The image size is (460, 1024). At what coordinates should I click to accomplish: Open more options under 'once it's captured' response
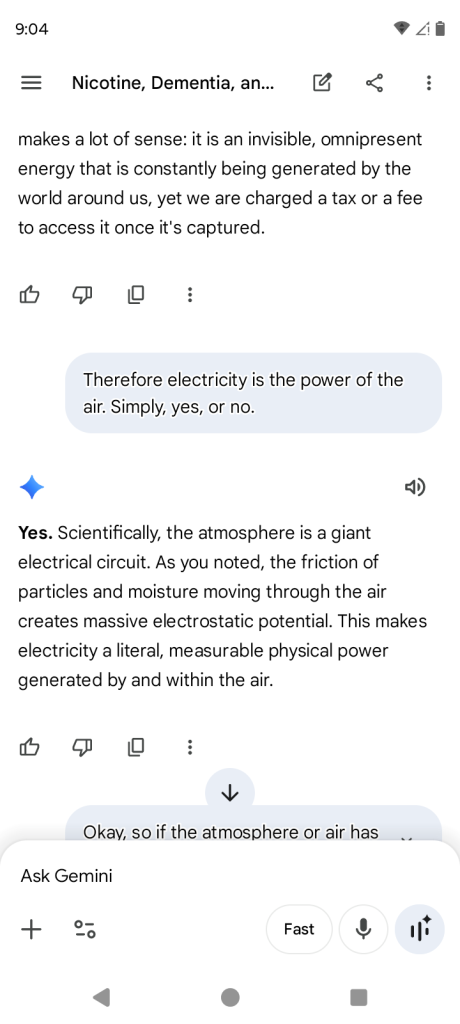(189, 295)
